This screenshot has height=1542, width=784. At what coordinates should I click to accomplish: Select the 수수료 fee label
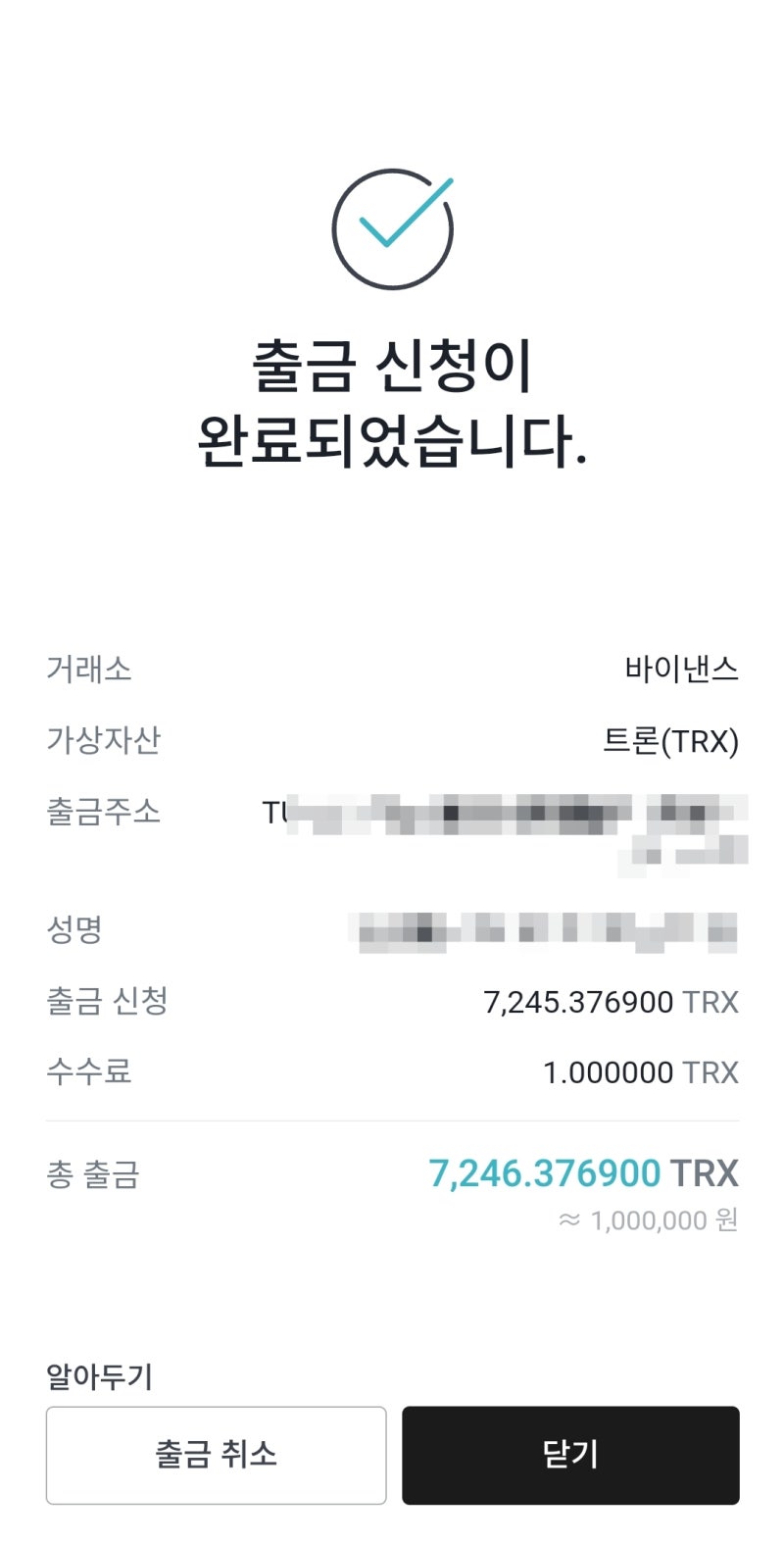(89, 1071)
